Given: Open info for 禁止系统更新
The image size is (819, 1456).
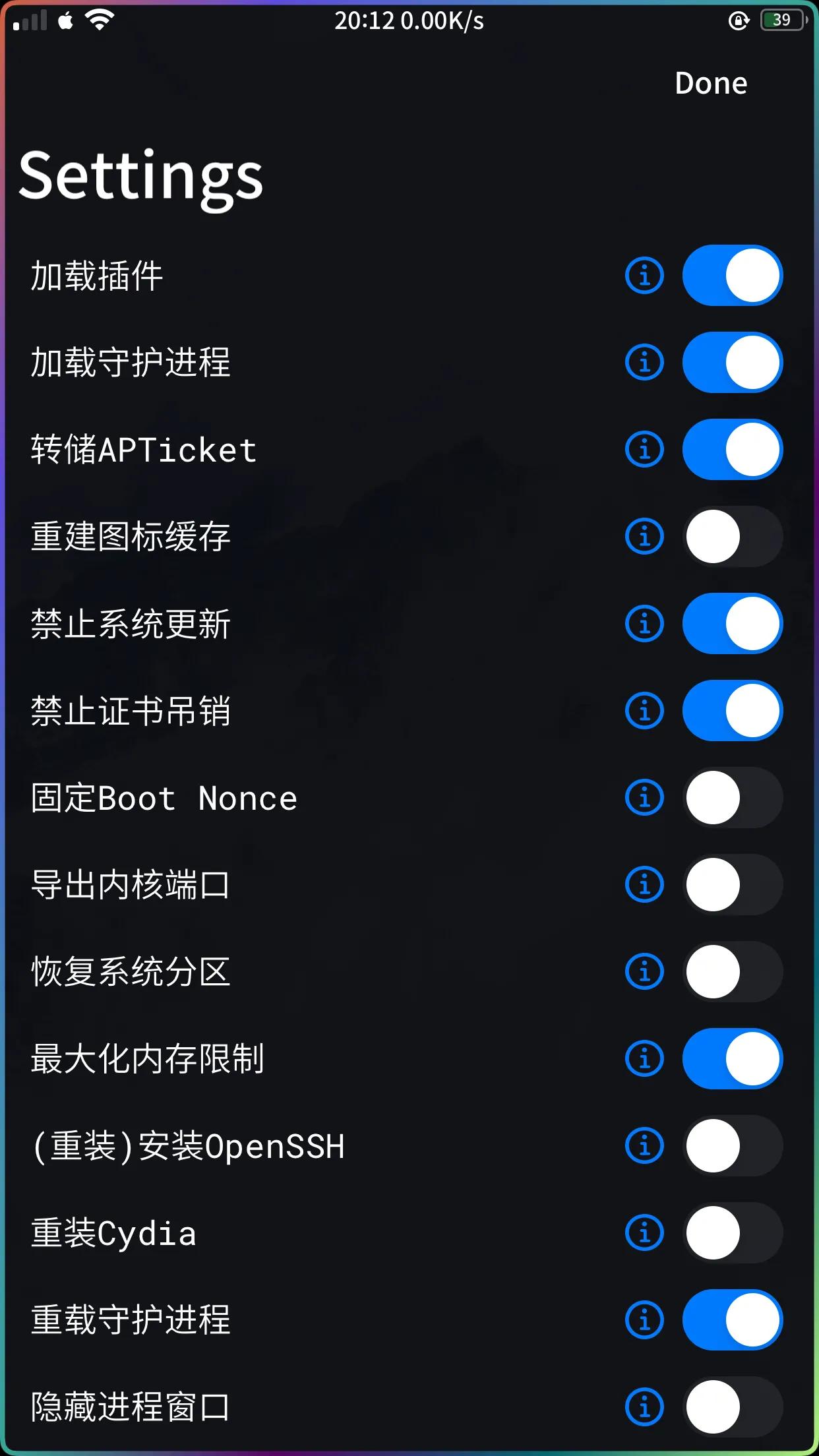Looking at the screenshot, I should pos(644,623).
